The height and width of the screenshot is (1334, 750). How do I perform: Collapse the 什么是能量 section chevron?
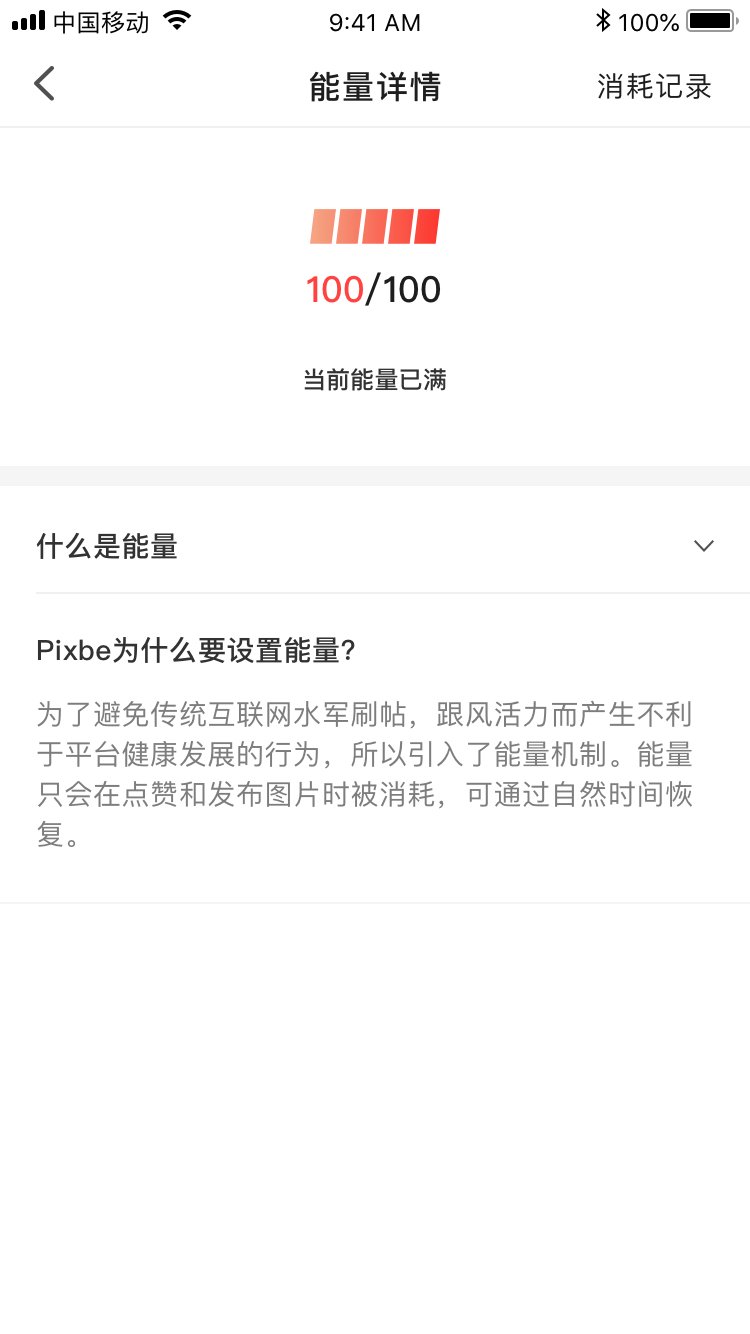(x=704, y=546)
